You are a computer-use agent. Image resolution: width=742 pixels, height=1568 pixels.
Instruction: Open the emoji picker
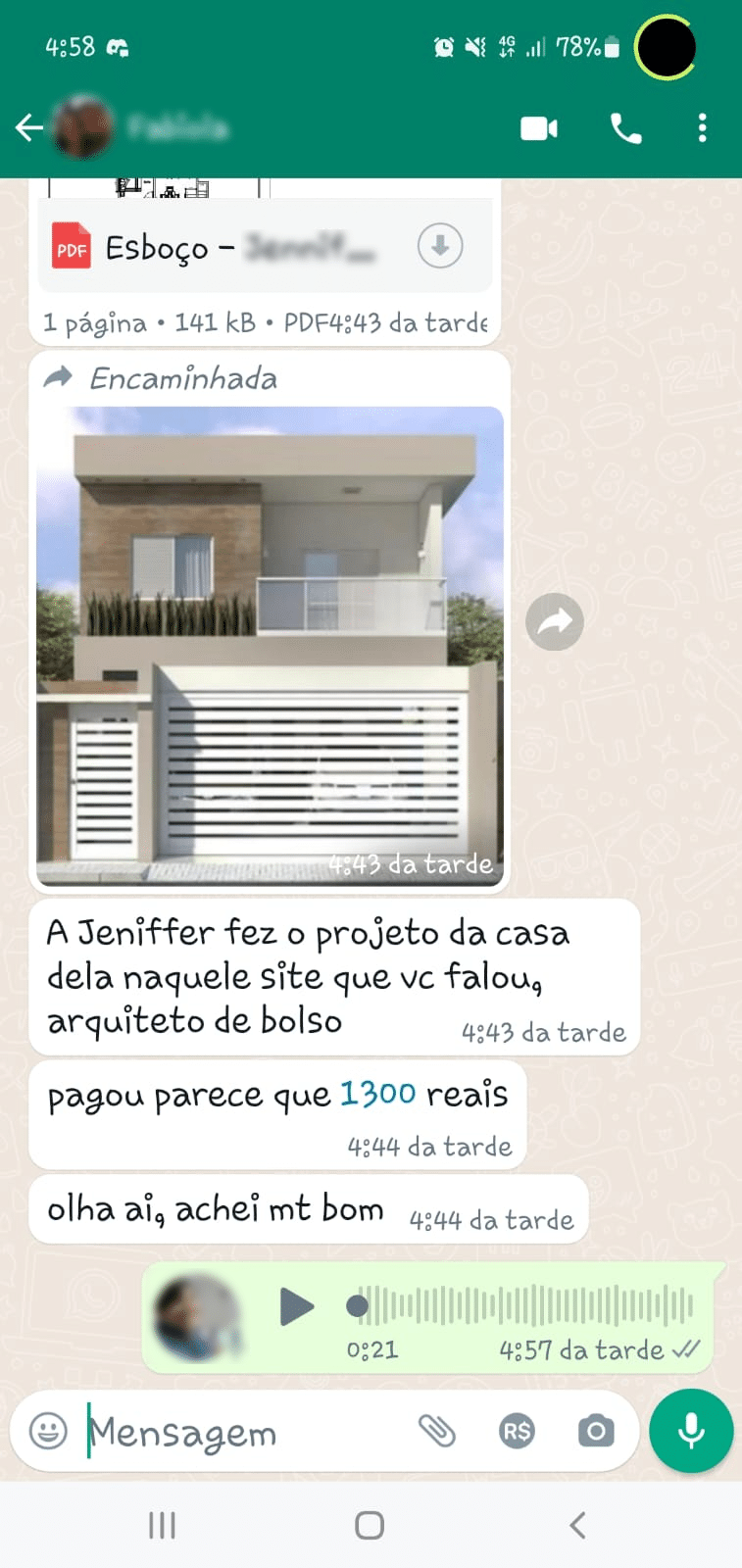click(x=48, y=1431)
